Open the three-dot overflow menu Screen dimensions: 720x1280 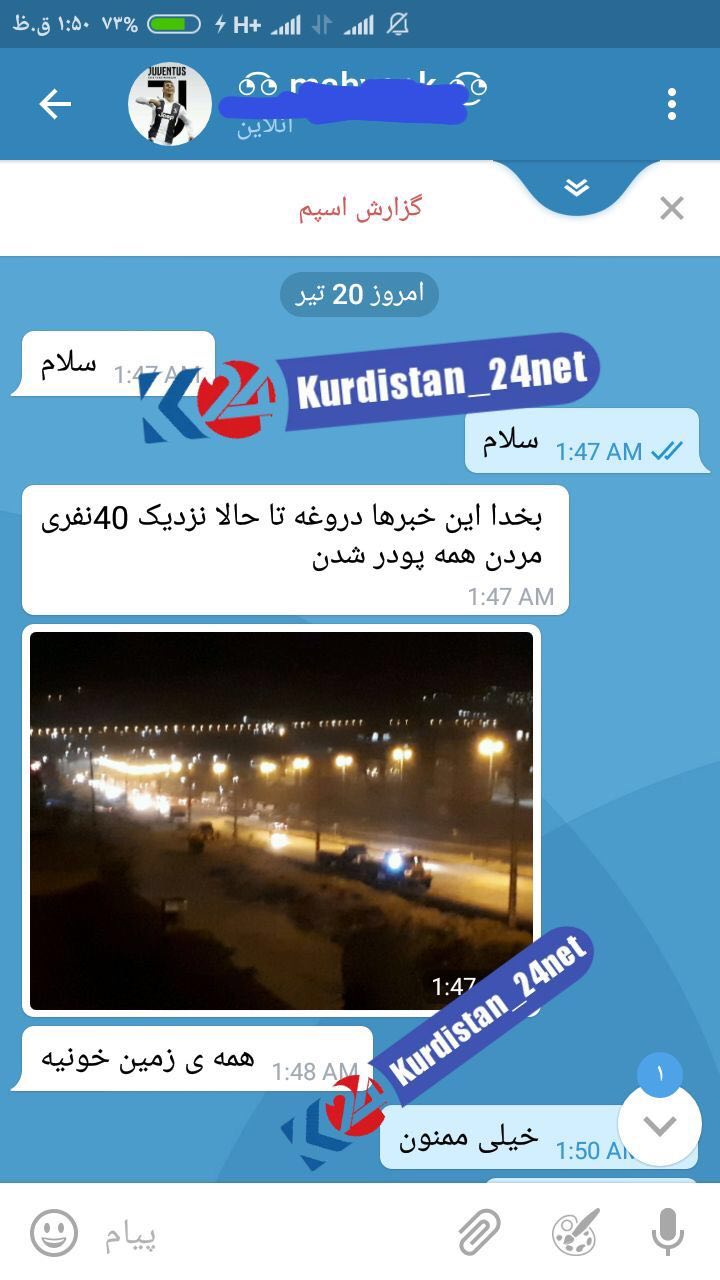[x=671, y=104]
